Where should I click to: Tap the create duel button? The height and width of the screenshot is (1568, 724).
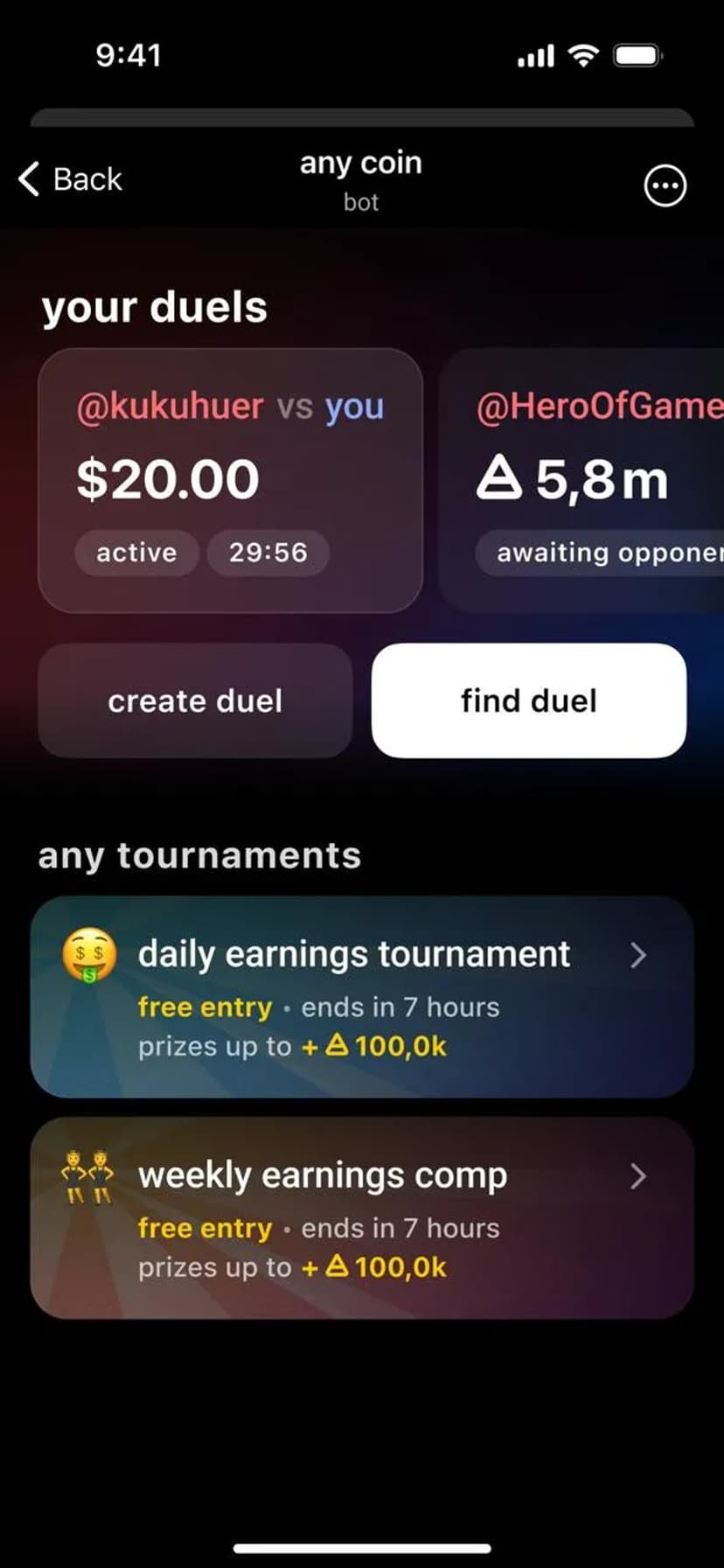point(195,700)
